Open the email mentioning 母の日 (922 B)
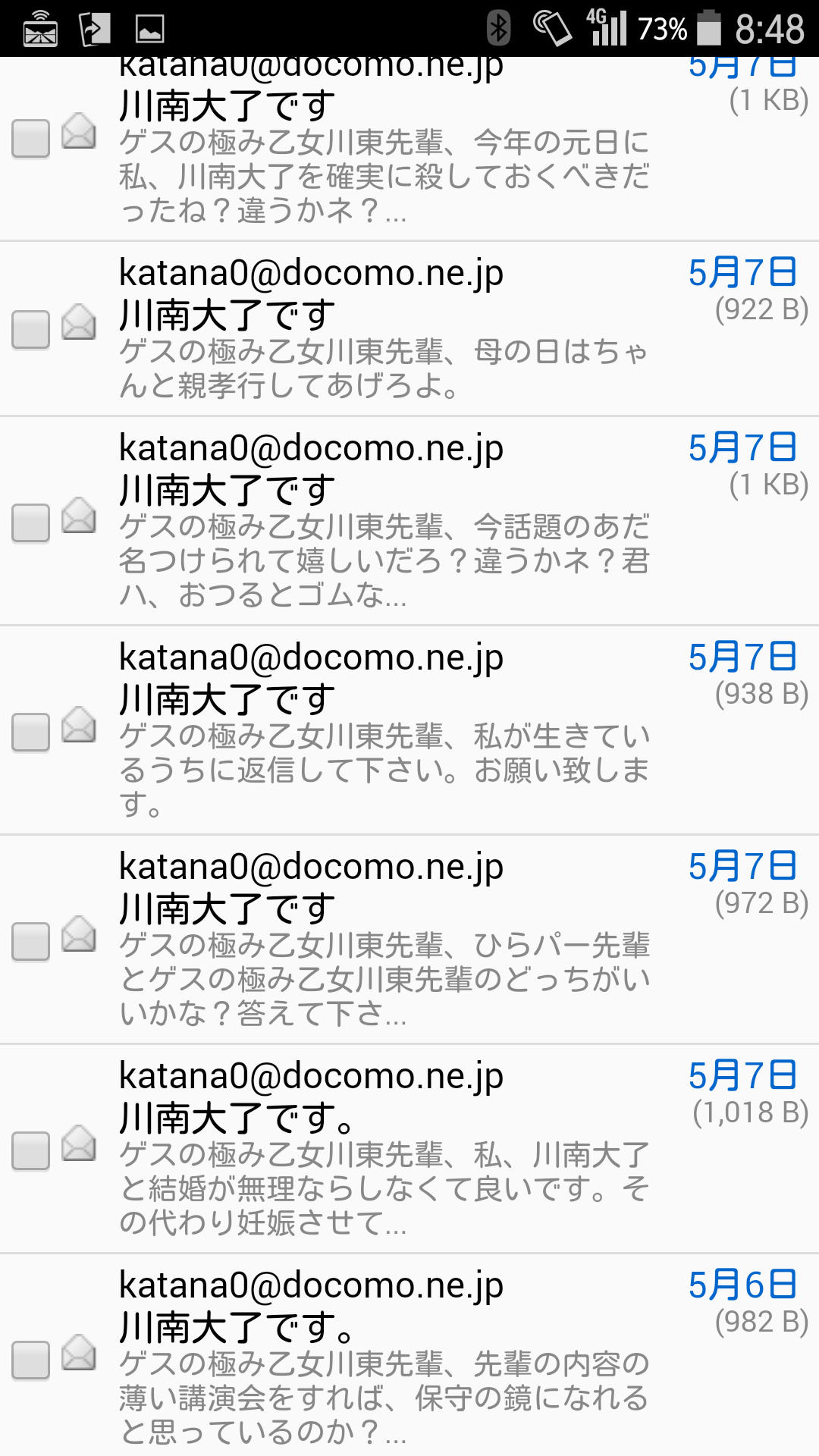 pyautogui.click(x=409, y=329)
